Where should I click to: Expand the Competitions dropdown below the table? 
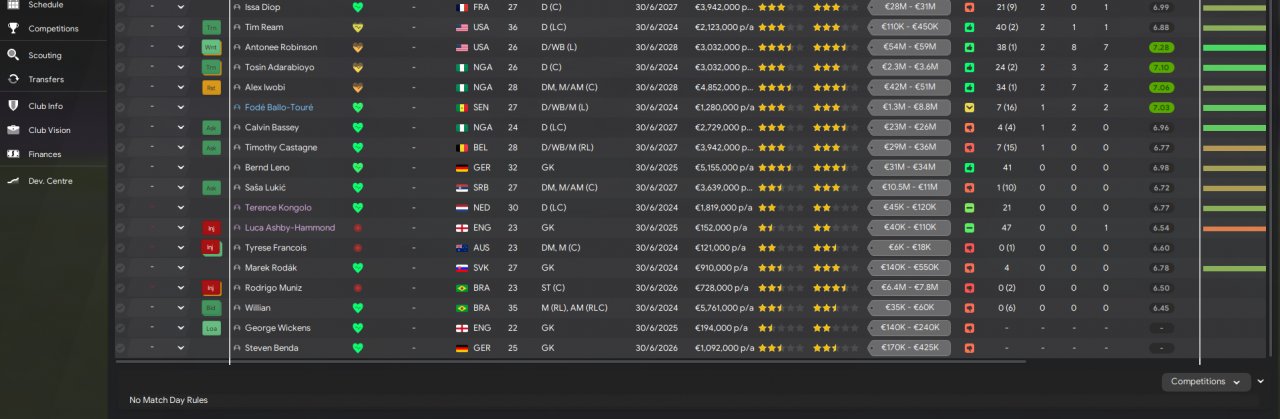tap(1207, 381)
